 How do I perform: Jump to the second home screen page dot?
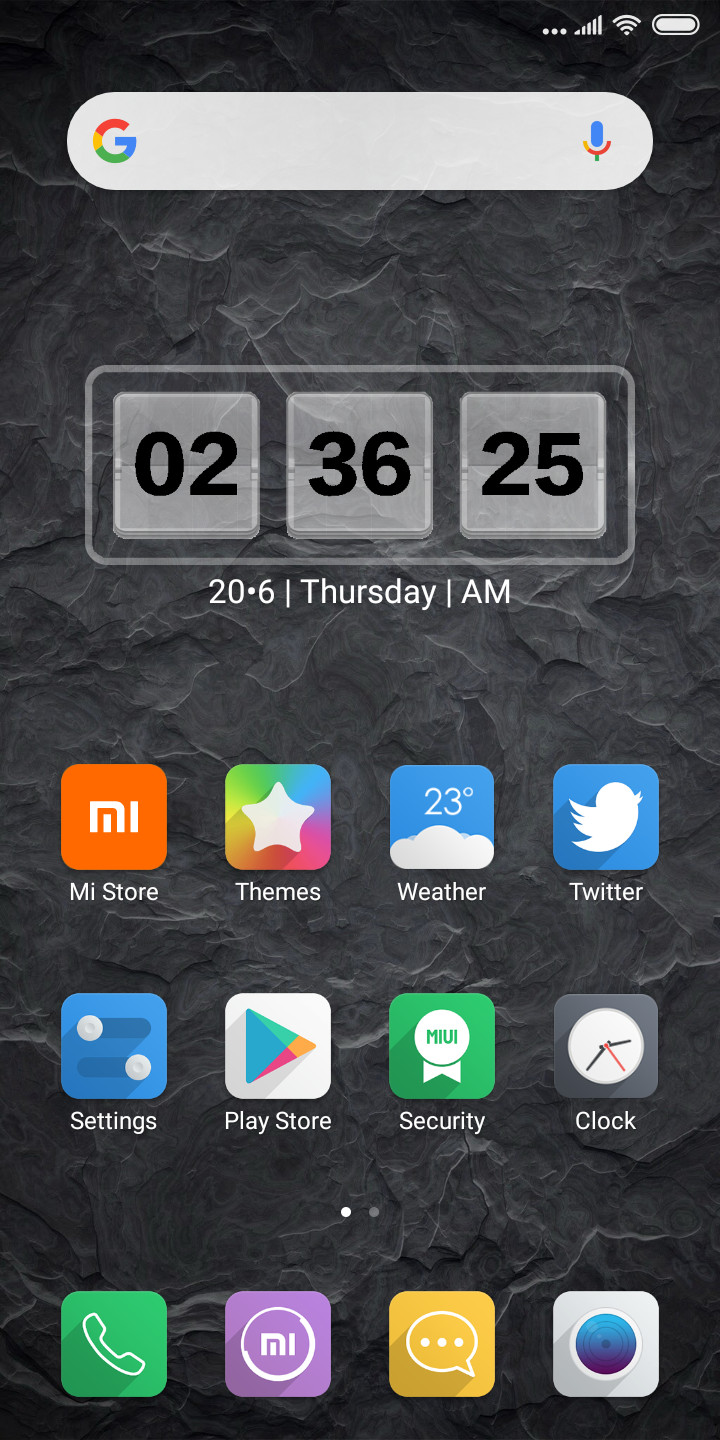pos(374,1211)
